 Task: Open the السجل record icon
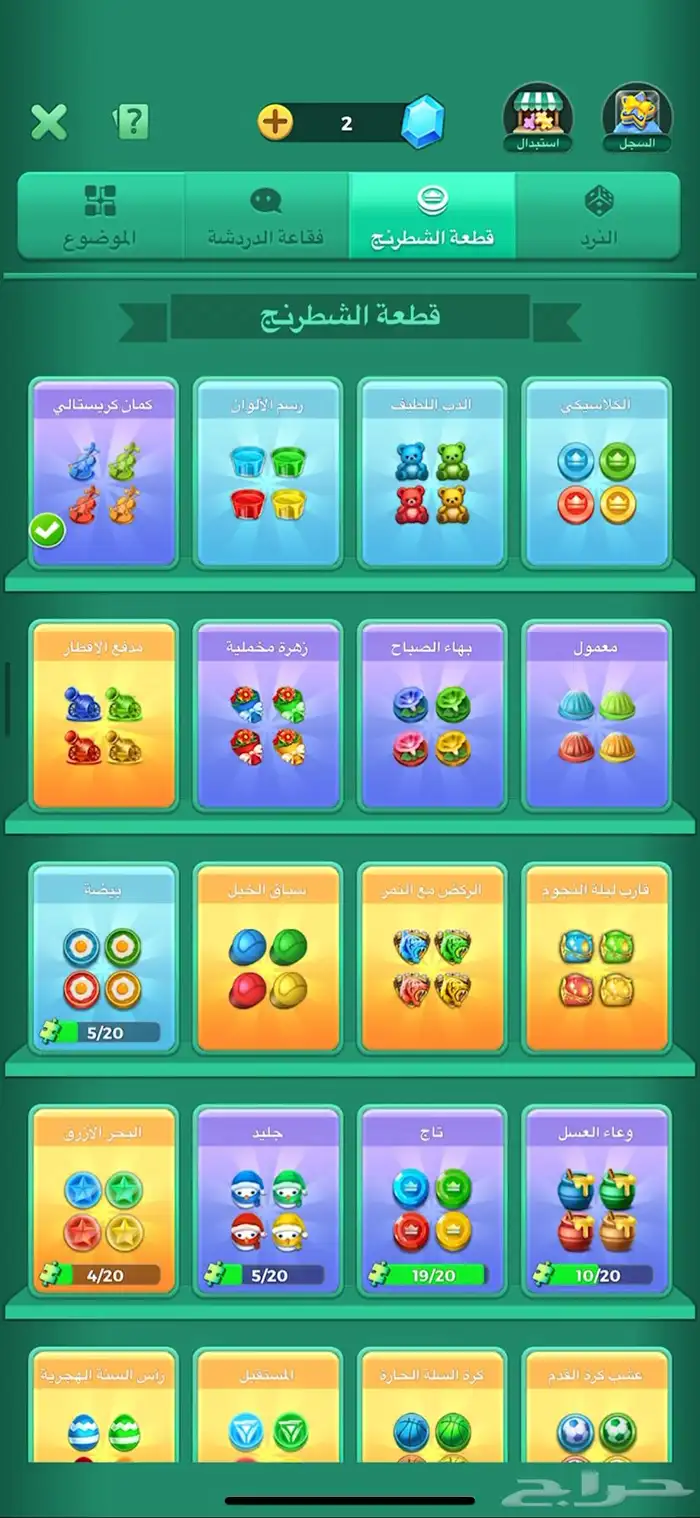(637, 117)
